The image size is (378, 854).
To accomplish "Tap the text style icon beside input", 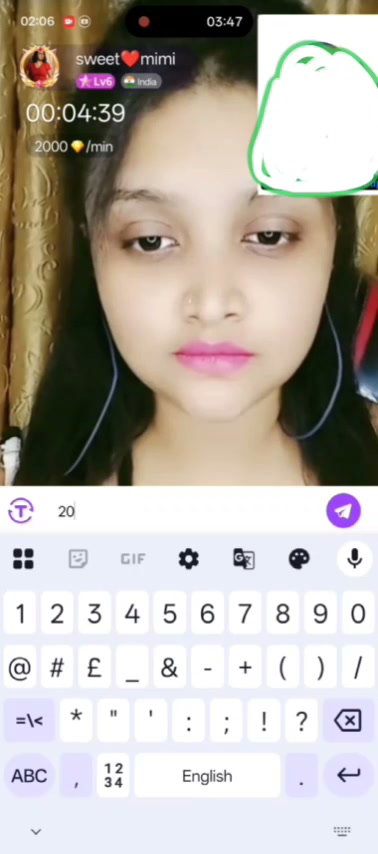I will [x=21, y=511].
